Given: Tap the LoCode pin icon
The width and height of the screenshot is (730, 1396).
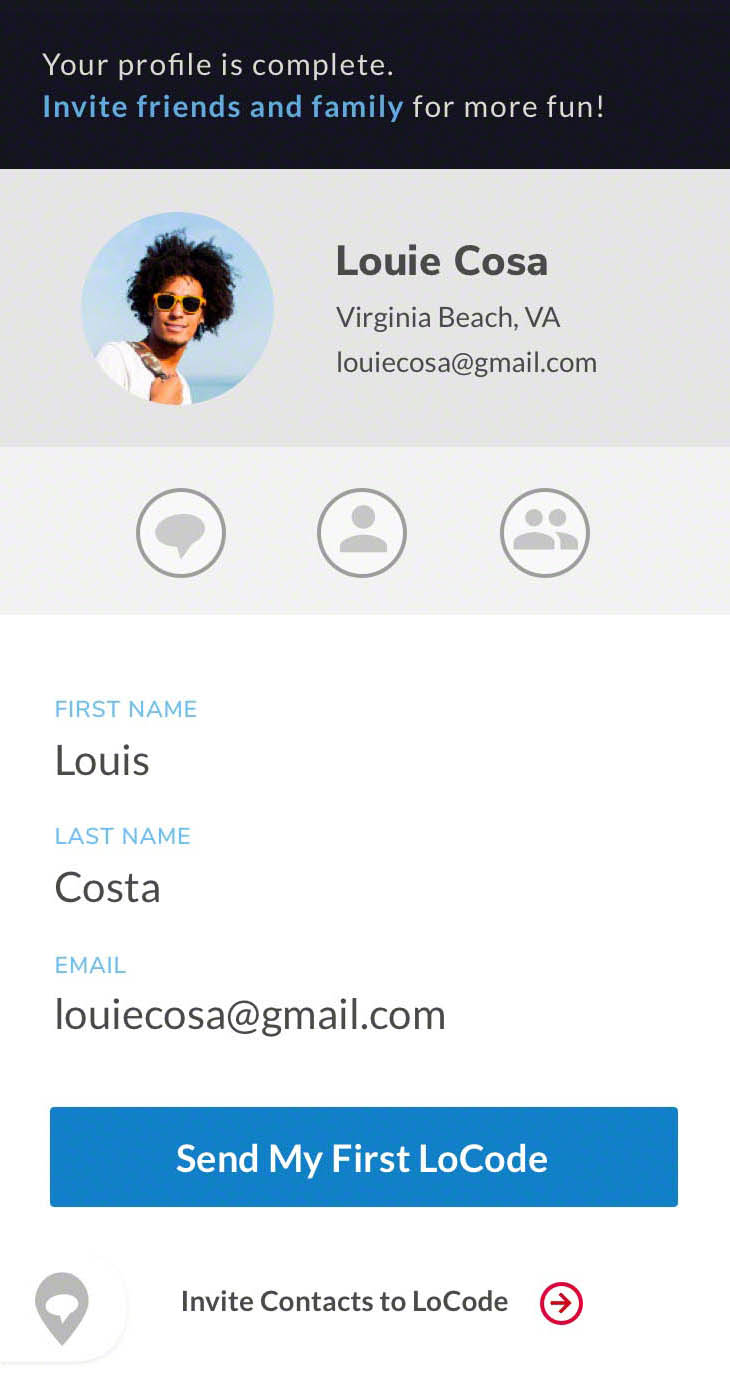Looking at the screenshot, I should point(62,1307).
